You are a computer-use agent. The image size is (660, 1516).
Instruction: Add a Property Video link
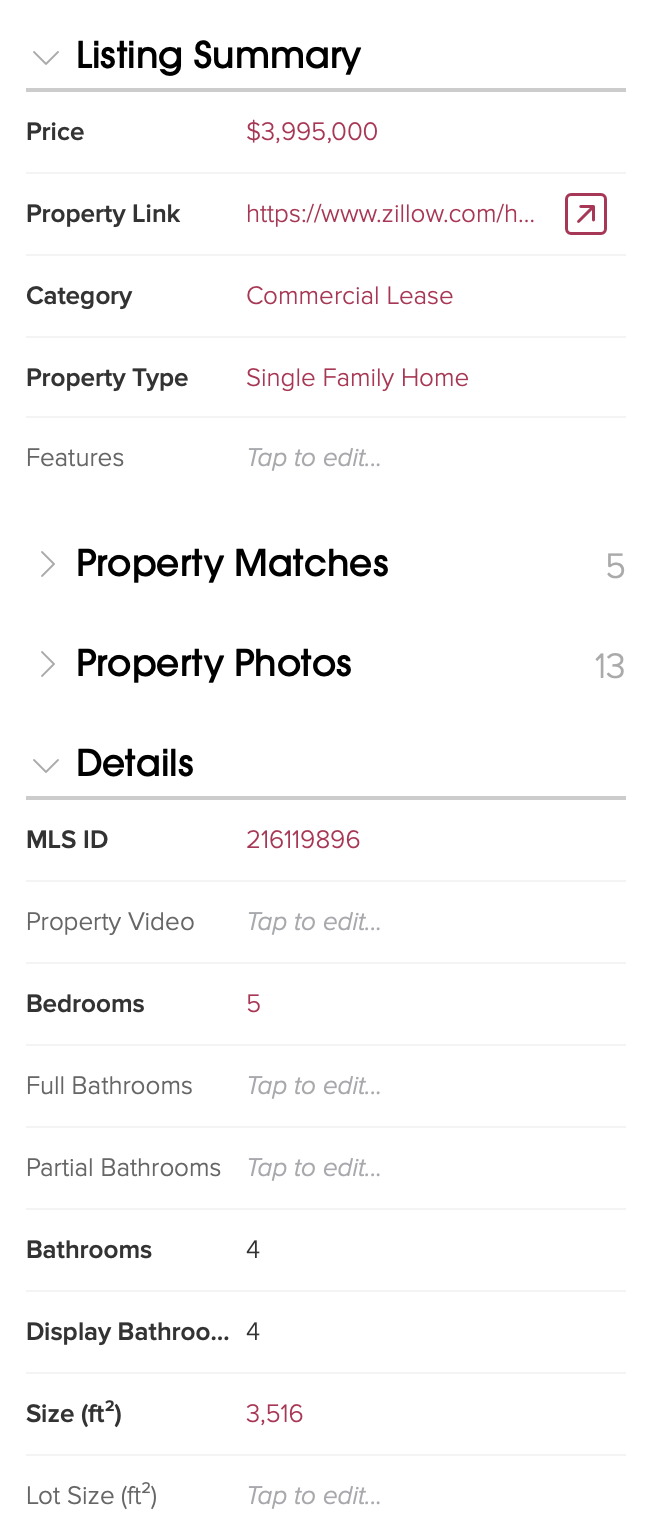314,922
